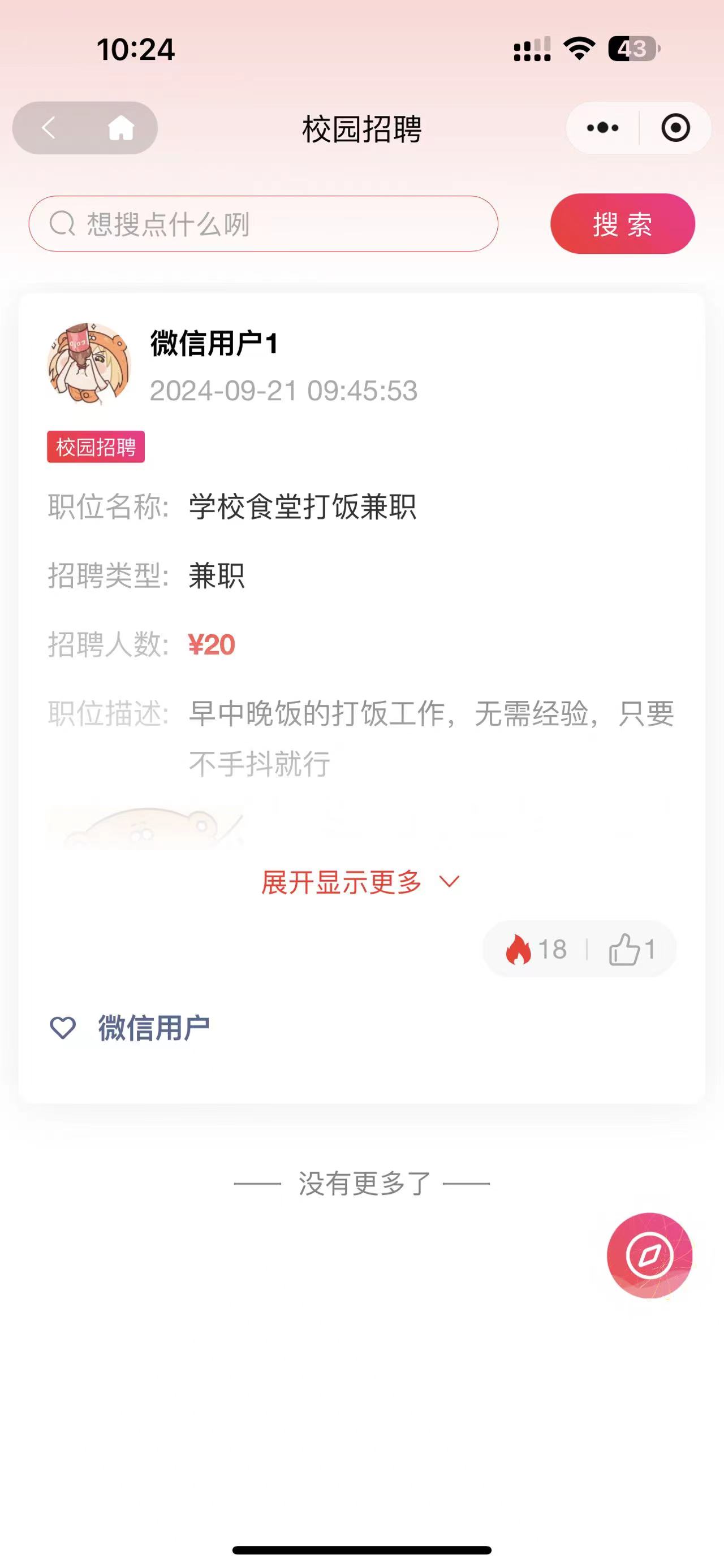Open the 学校食堂打饭兼职 job post
Screen dimensions: 724x1568
(302, 506)
